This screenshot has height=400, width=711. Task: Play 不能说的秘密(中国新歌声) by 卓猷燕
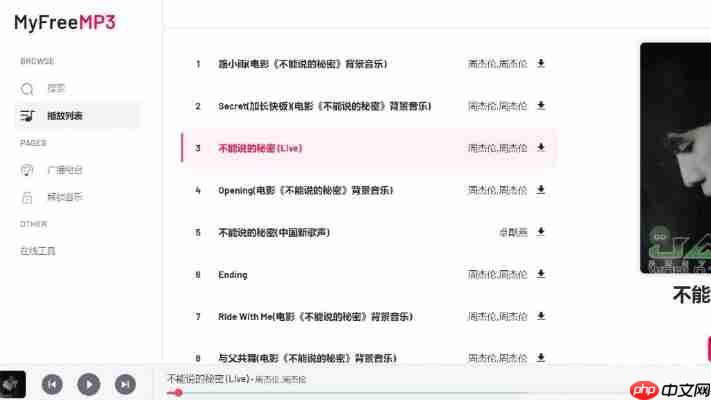(273, 232)
